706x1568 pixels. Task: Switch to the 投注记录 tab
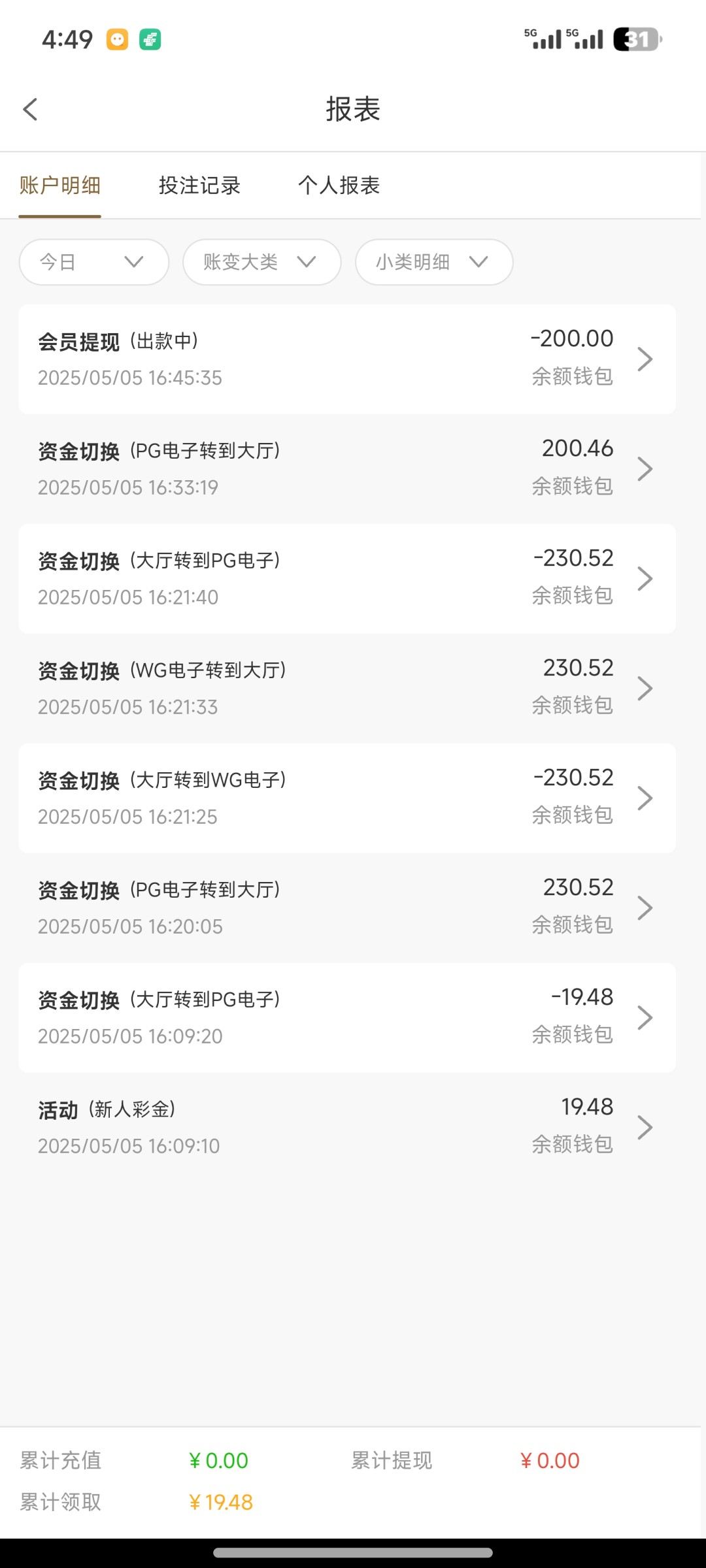[x=199, y=186]
